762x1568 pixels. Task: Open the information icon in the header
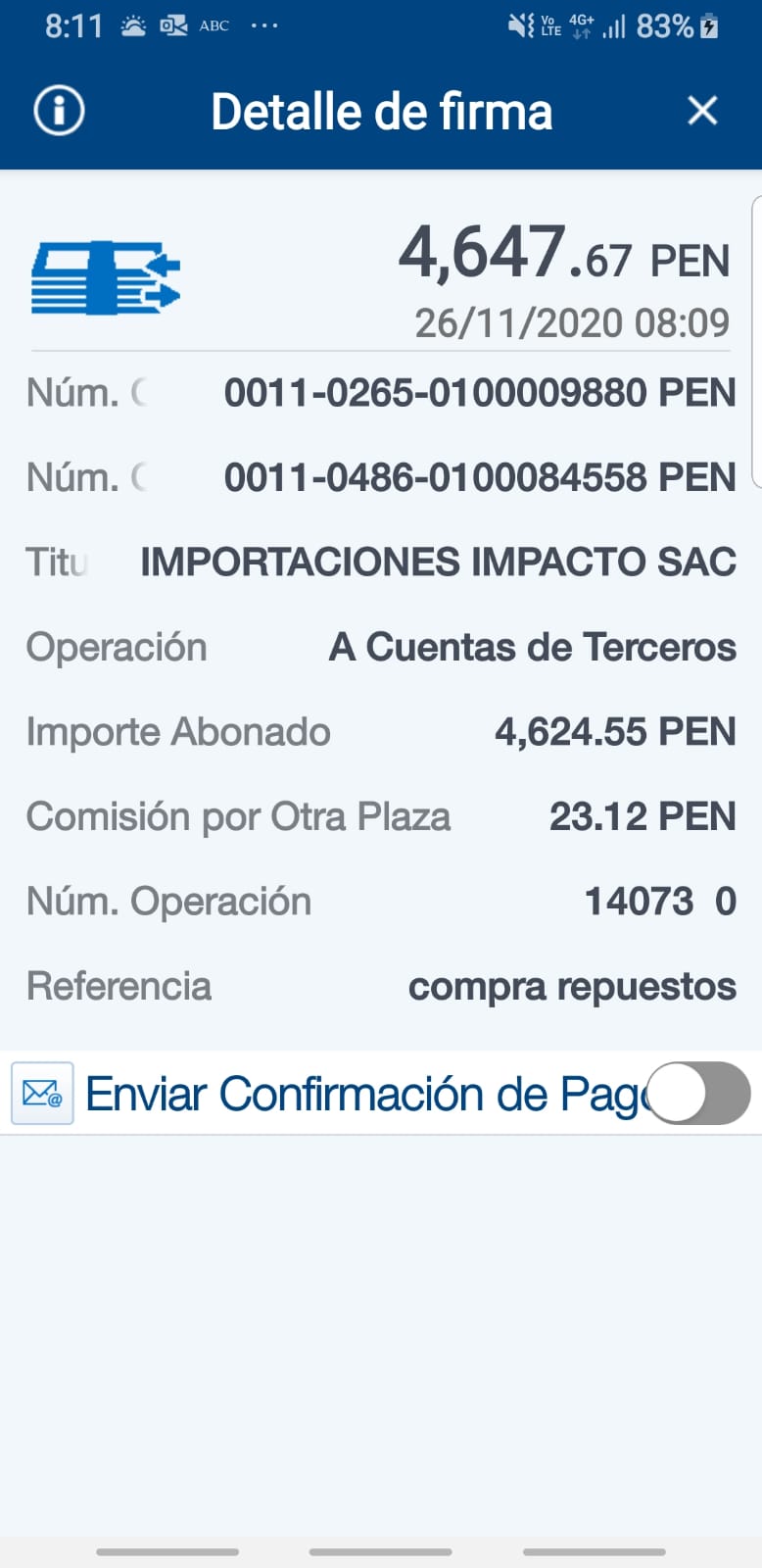tap(60, 111)
